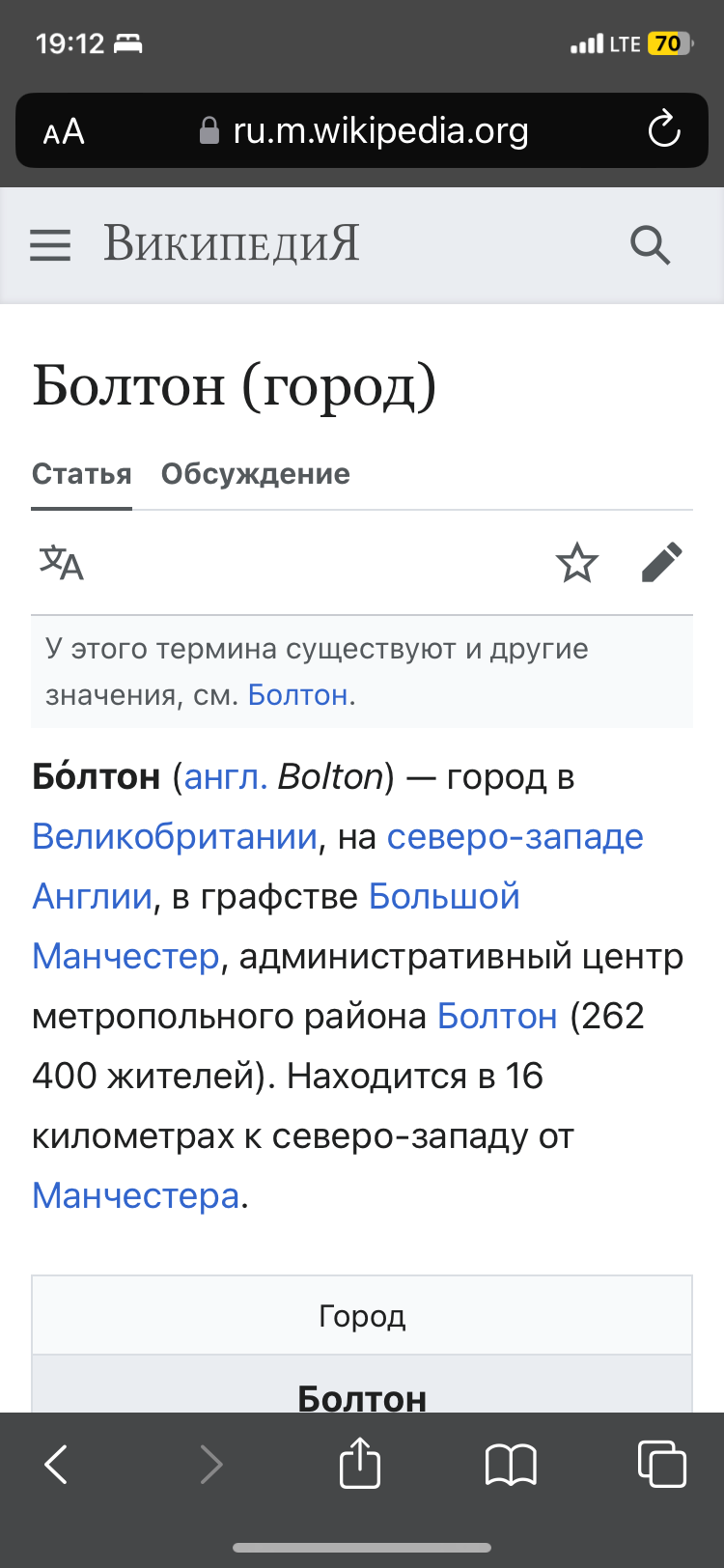Open the Safari share sheet
Image resolution: width=724 pixels, height=1568 pixels.
360,1464
